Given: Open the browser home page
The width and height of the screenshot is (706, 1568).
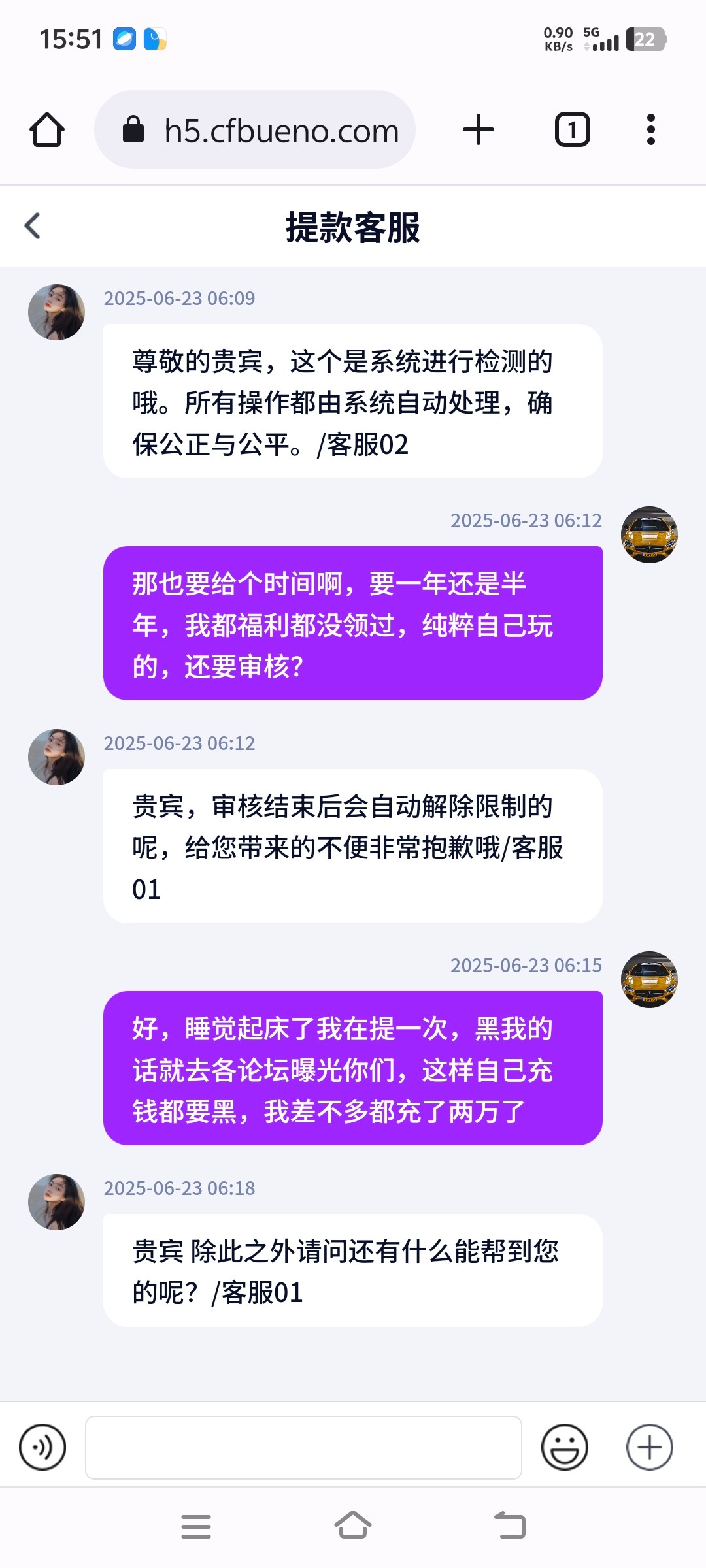Looking at the screenshot, I should pos(47,130).
